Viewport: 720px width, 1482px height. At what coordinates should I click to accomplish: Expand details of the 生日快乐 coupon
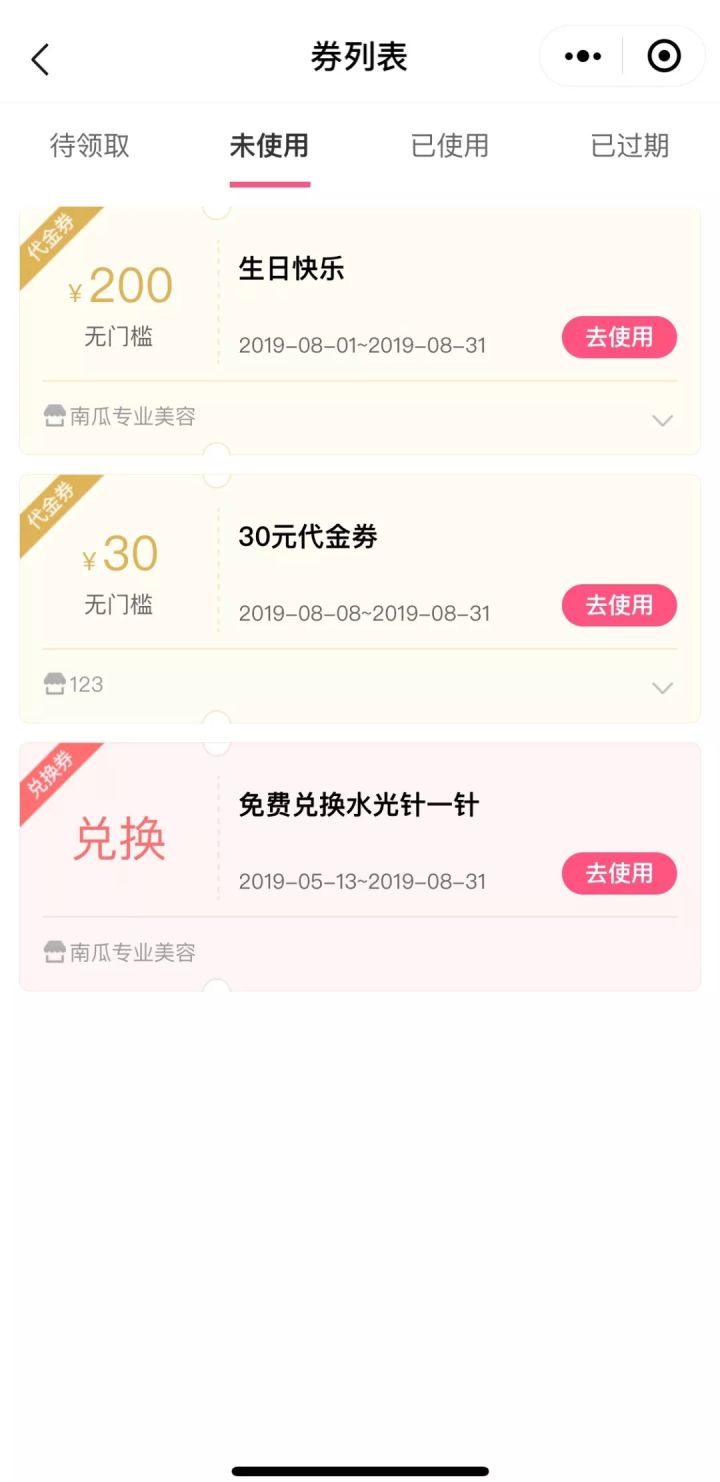pyautogui.click(x=662, y=420)
